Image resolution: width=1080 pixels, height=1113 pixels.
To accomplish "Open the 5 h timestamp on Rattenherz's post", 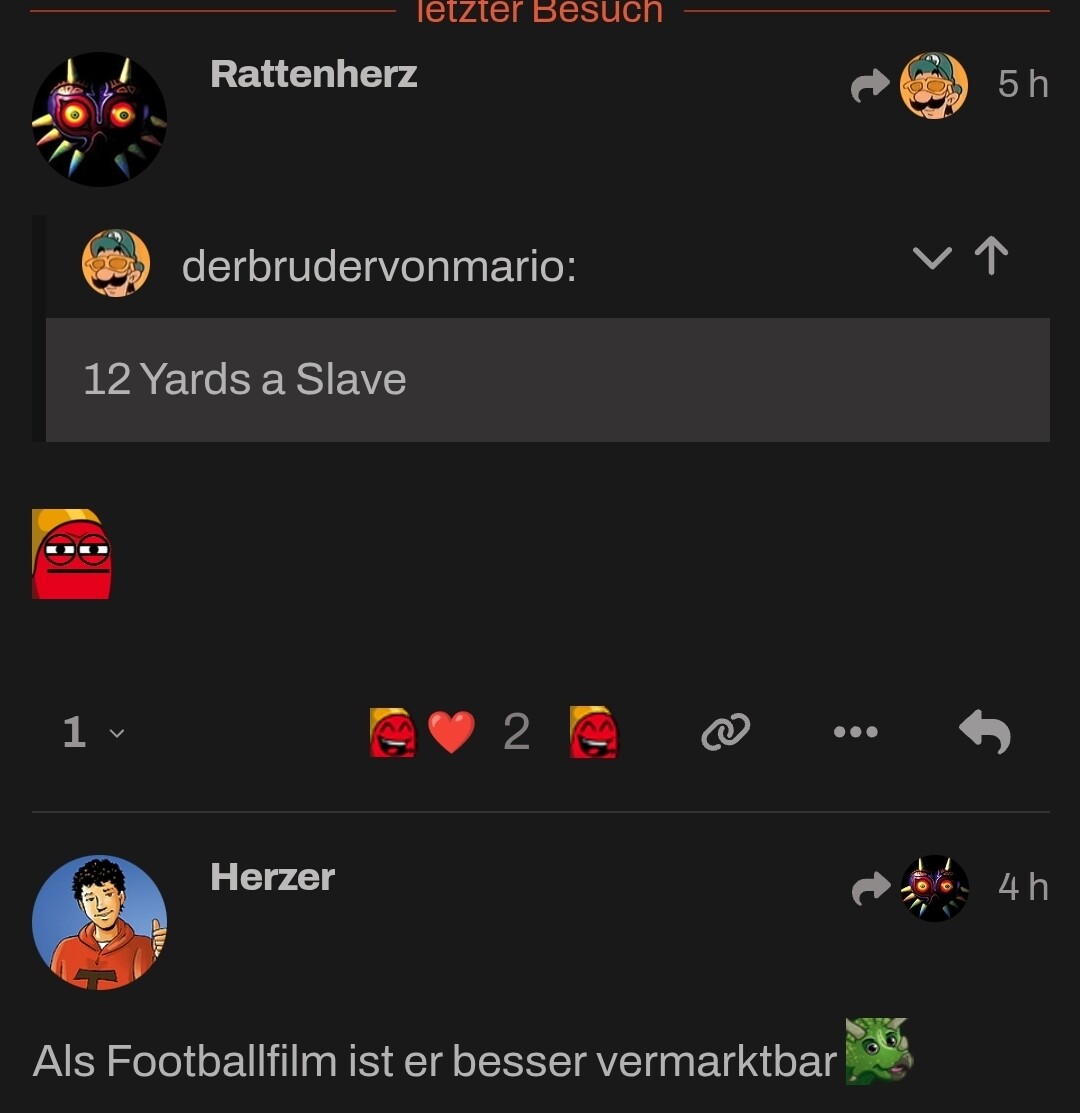I will click(x=1022, y=84).
